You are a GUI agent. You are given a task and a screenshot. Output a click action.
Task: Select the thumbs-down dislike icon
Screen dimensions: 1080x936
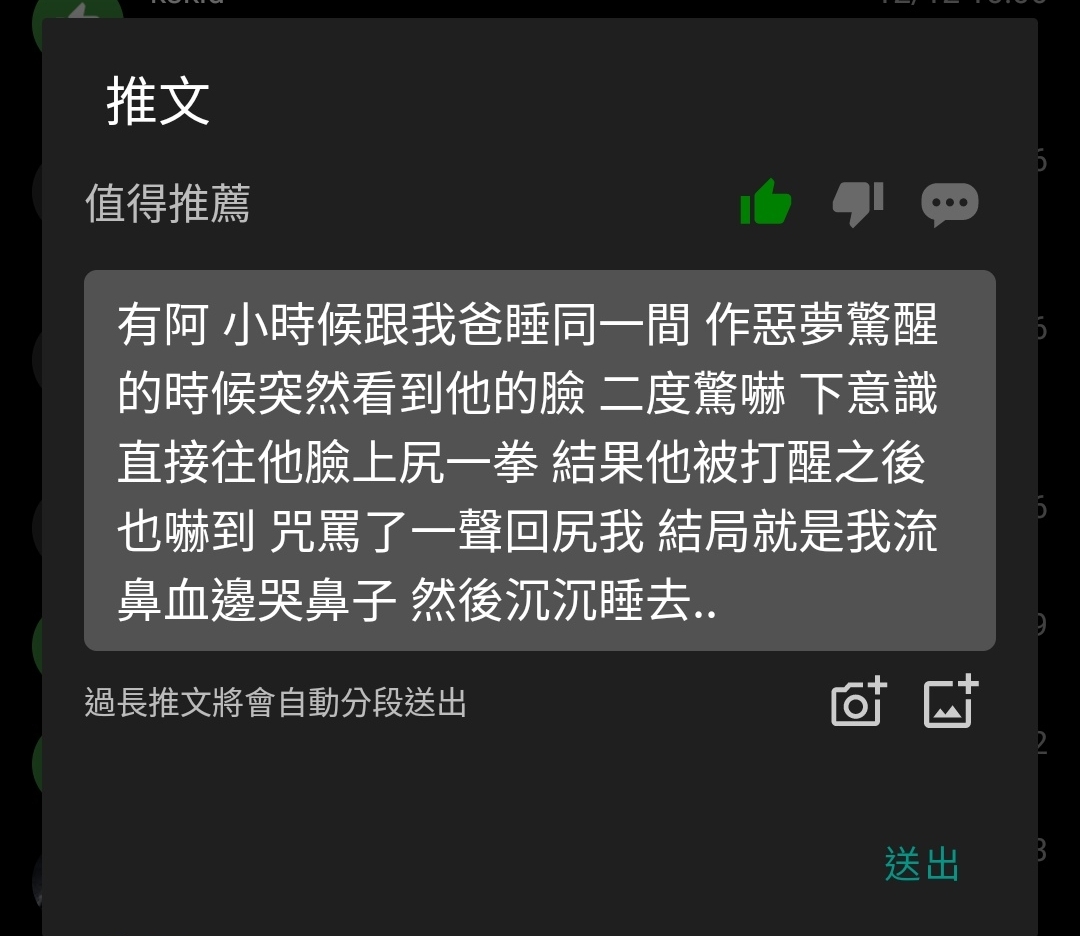(858, 203)
